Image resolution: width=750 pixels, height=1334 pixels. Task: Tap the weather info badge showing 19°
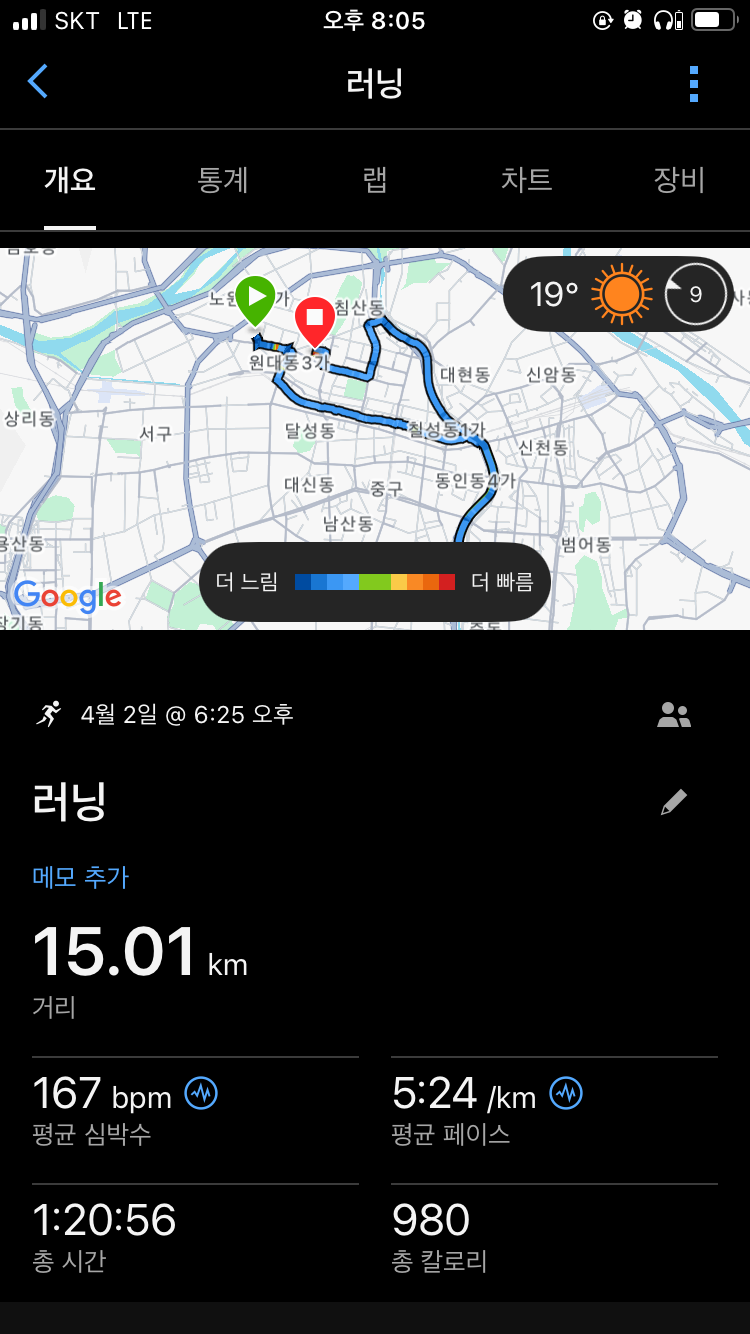(x=618, y=294)
